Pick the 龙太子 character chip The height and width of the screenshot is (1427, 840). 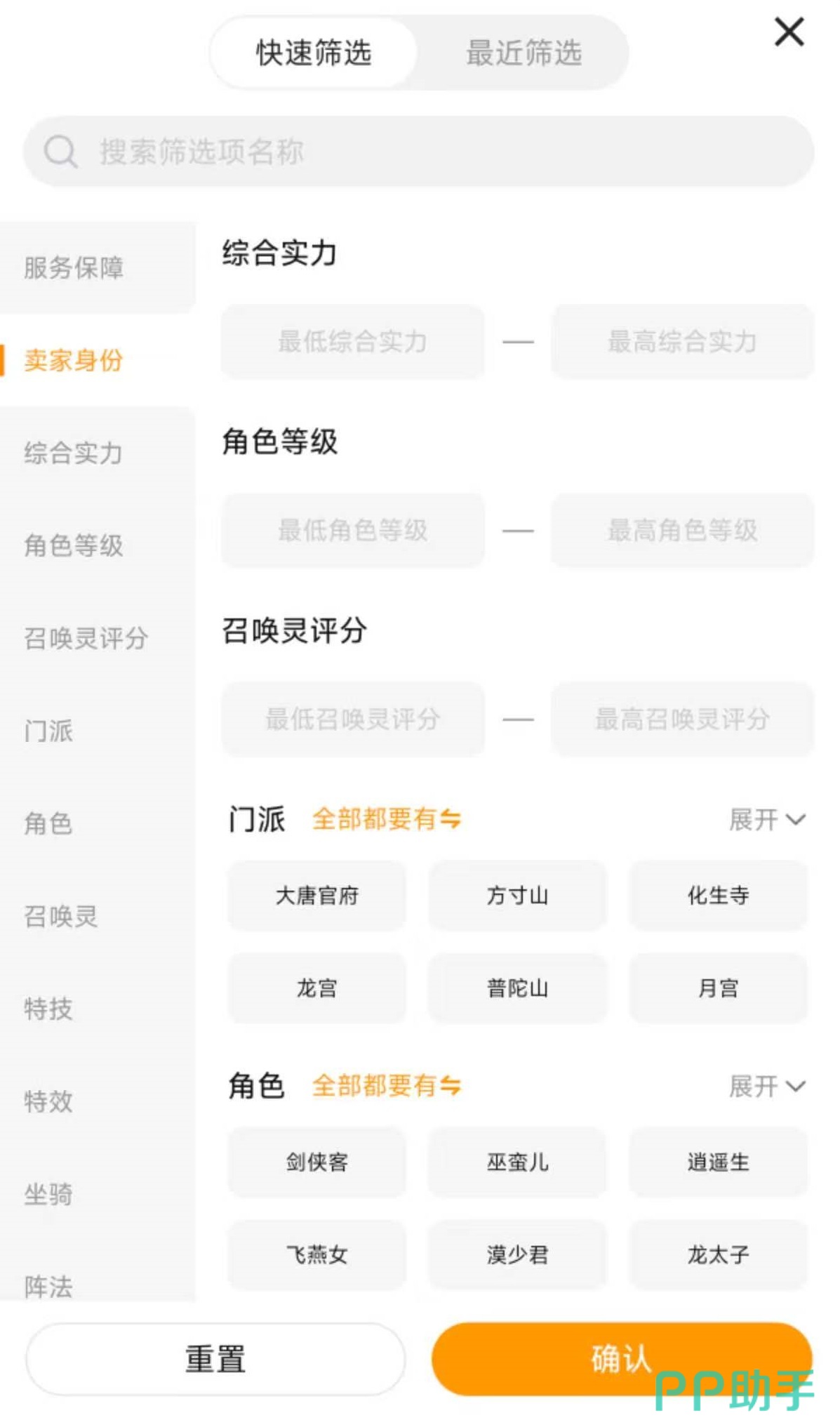[718, 1255]
